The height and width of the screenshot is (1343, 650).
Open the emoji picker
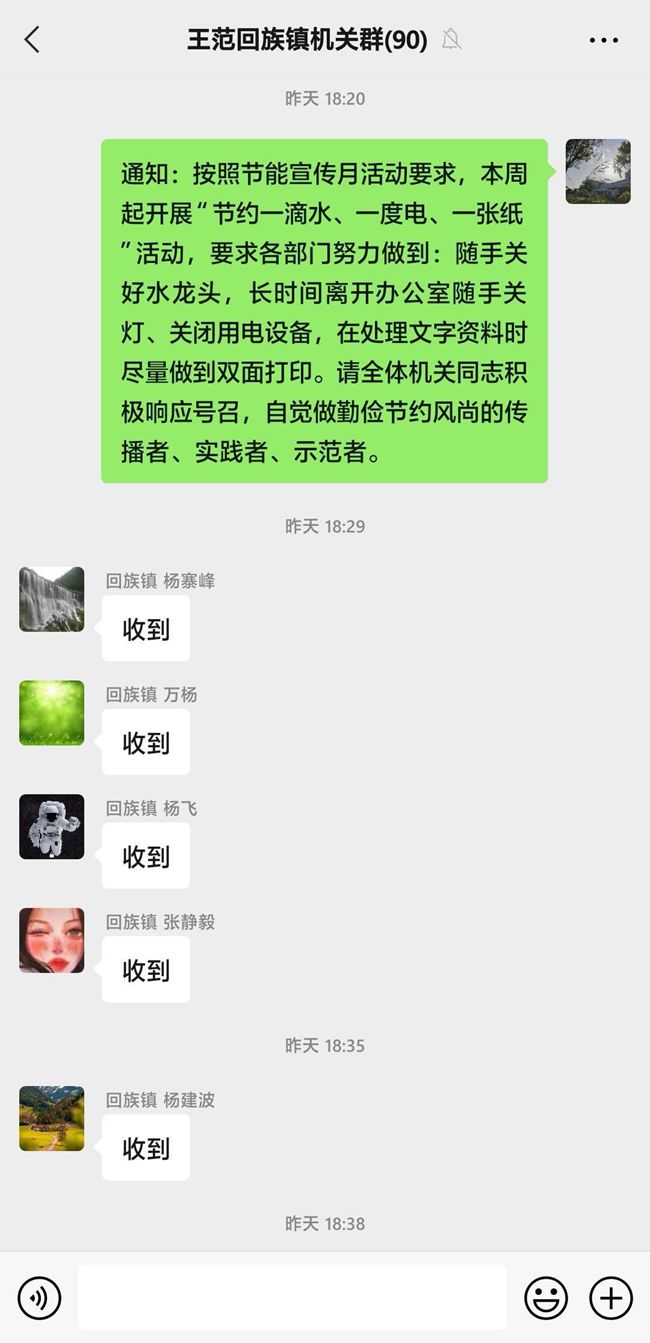[546, 1298]
